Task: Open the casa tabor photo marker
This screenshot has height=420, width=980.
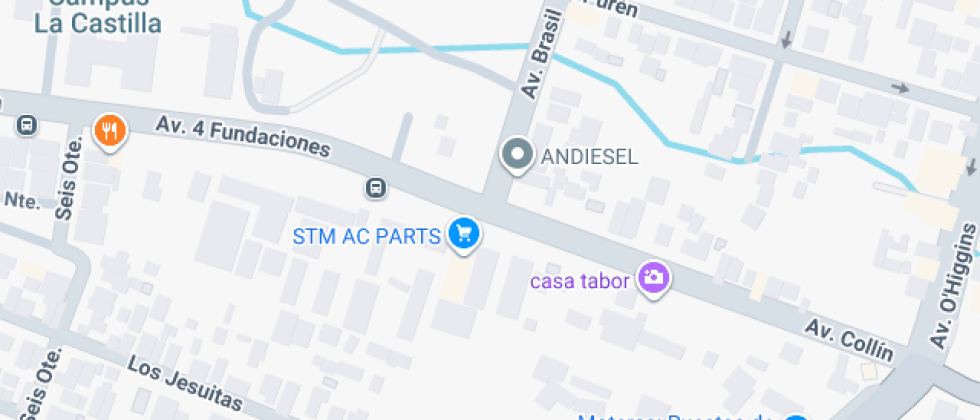Action: tap(655, 278)
